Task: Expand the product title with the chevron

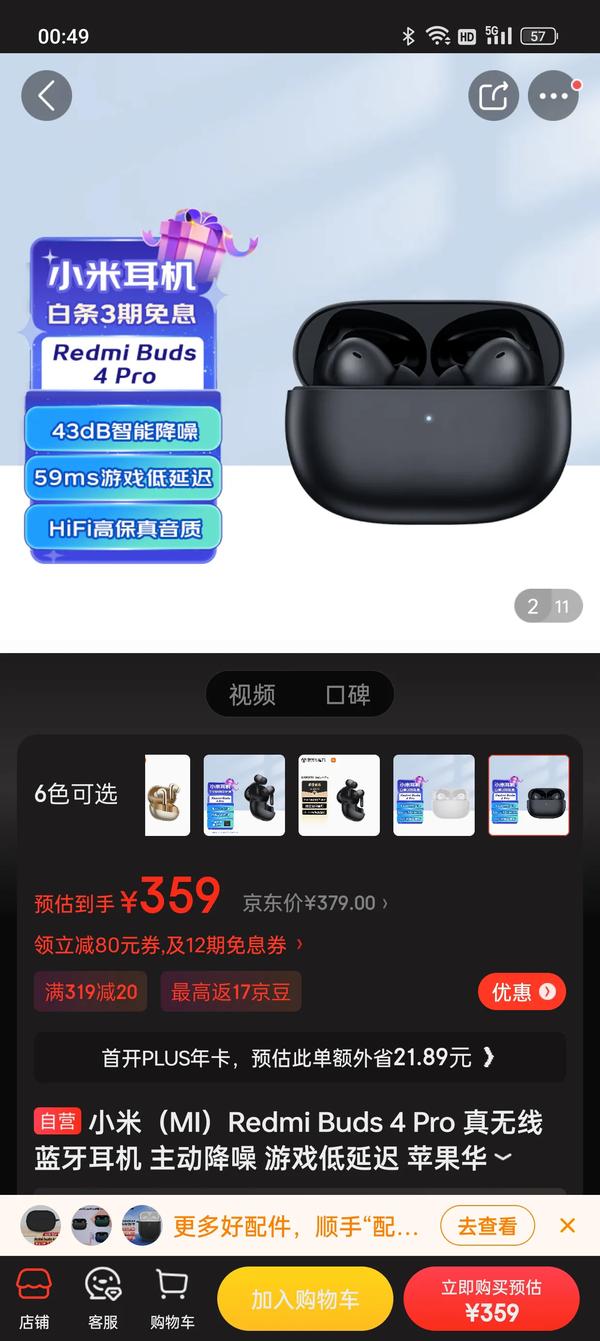Action: pyautogui.click(x=503, y=1158)
